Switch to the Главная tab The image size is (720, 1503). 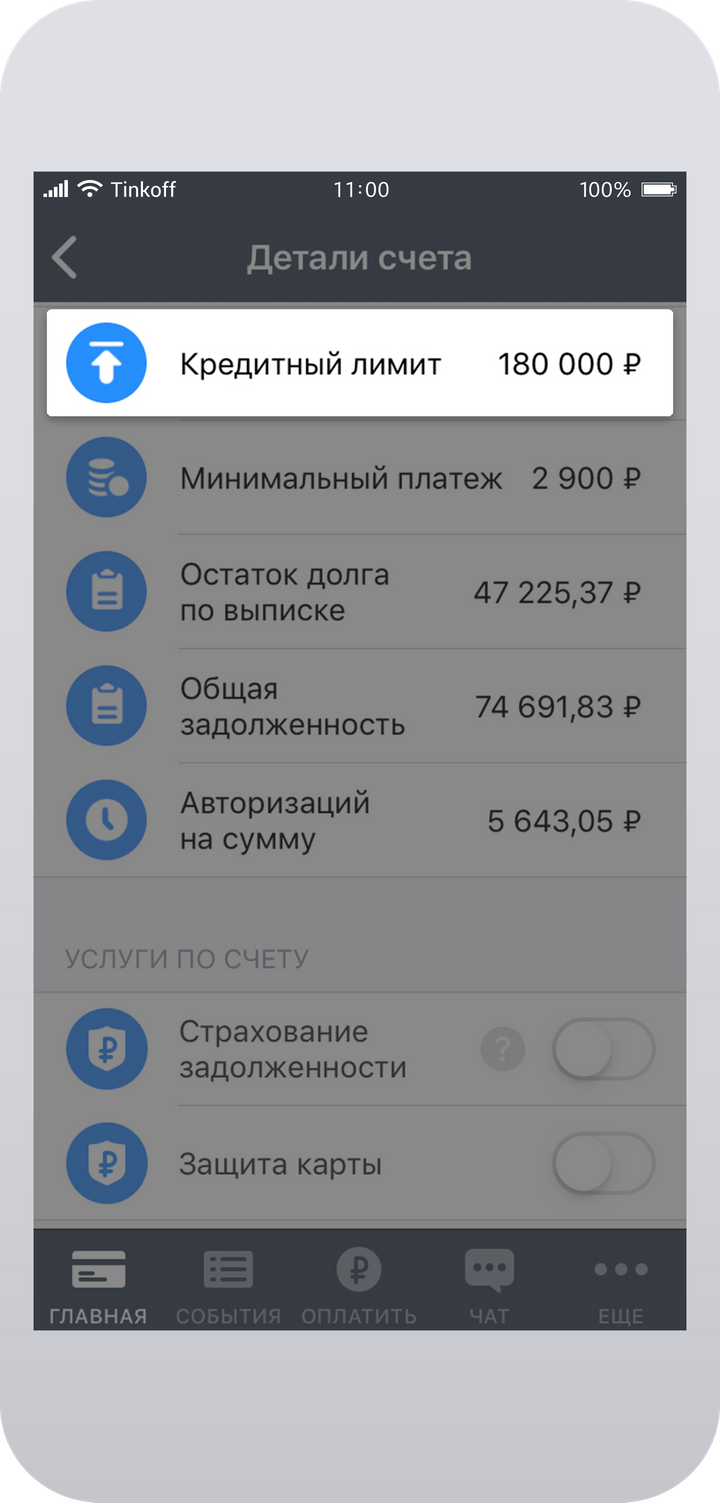pos(98,1286)
